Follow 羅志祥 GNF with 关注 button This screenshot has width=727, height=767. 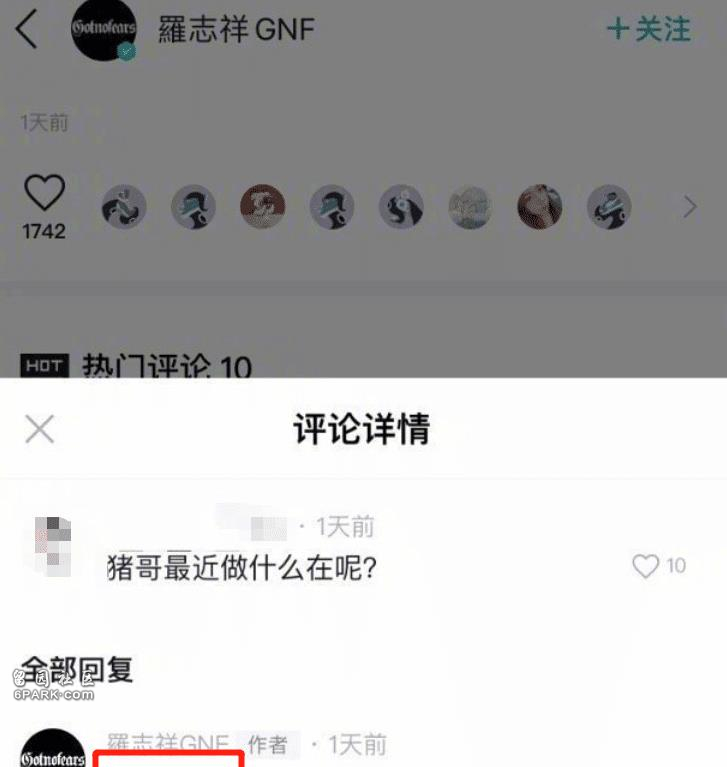click(648, 29)
